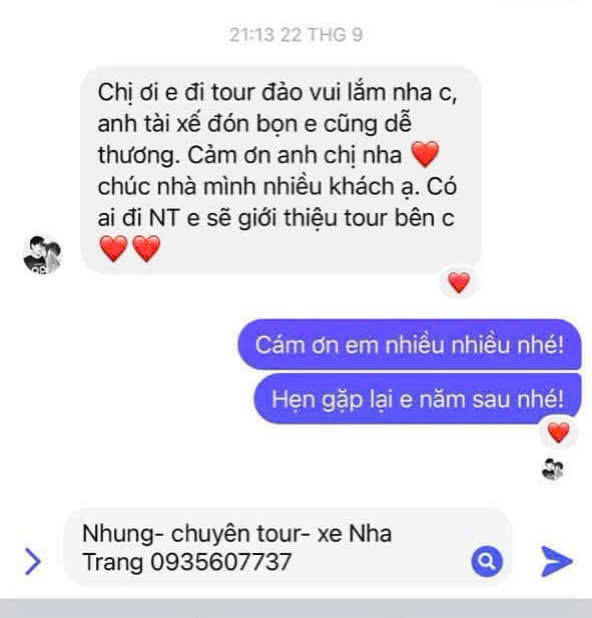The image size is (592, 618).
Task: Open the search icon inside the message box
Action: 487,561
